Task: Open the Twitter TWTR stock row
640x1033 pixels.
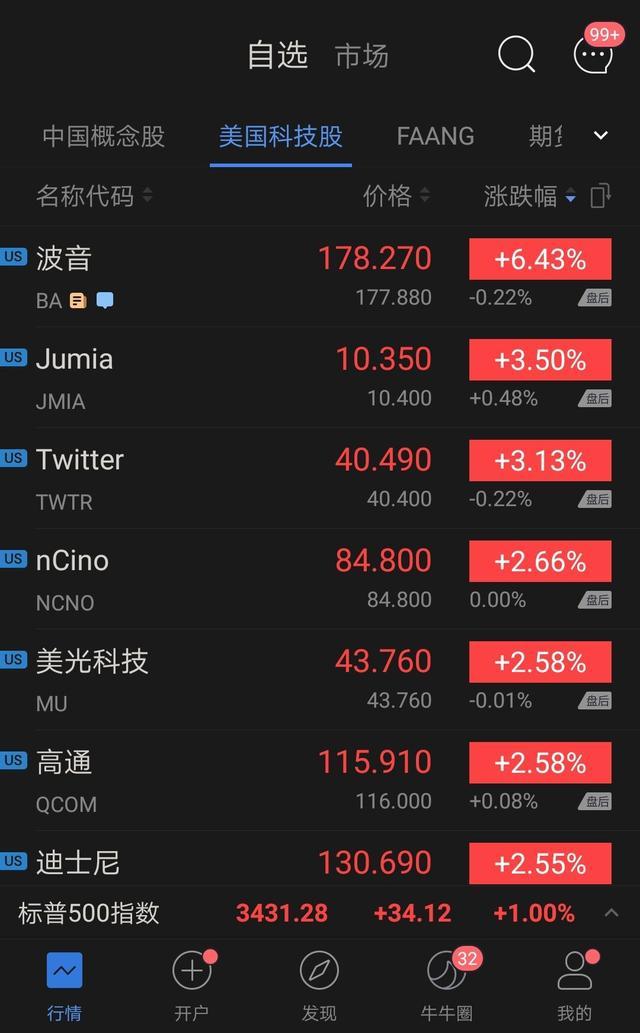Action: tap(320, 478)
